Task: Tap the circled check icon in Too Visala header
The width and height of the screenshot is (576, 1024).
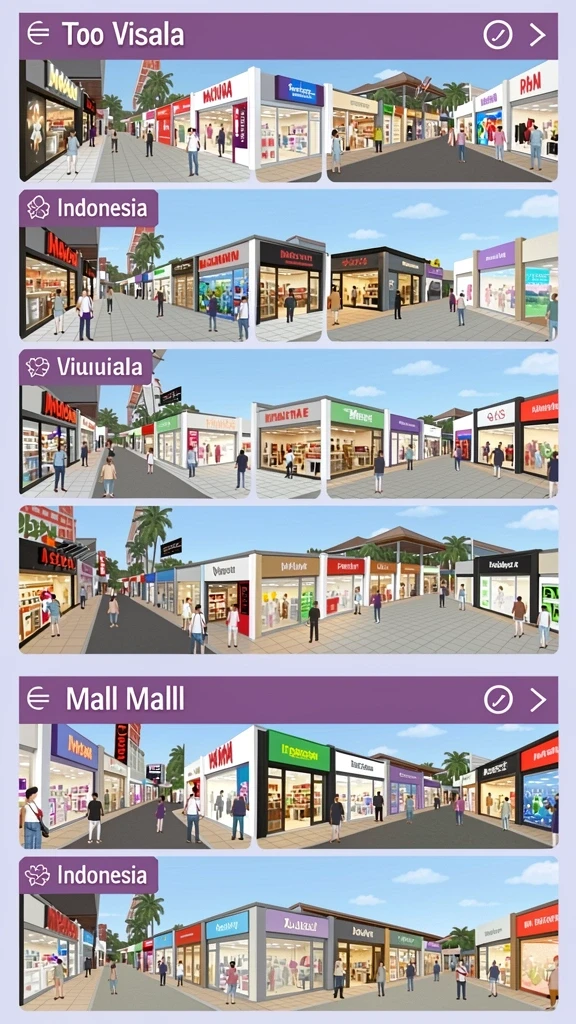Action: [x=498, y=35]
